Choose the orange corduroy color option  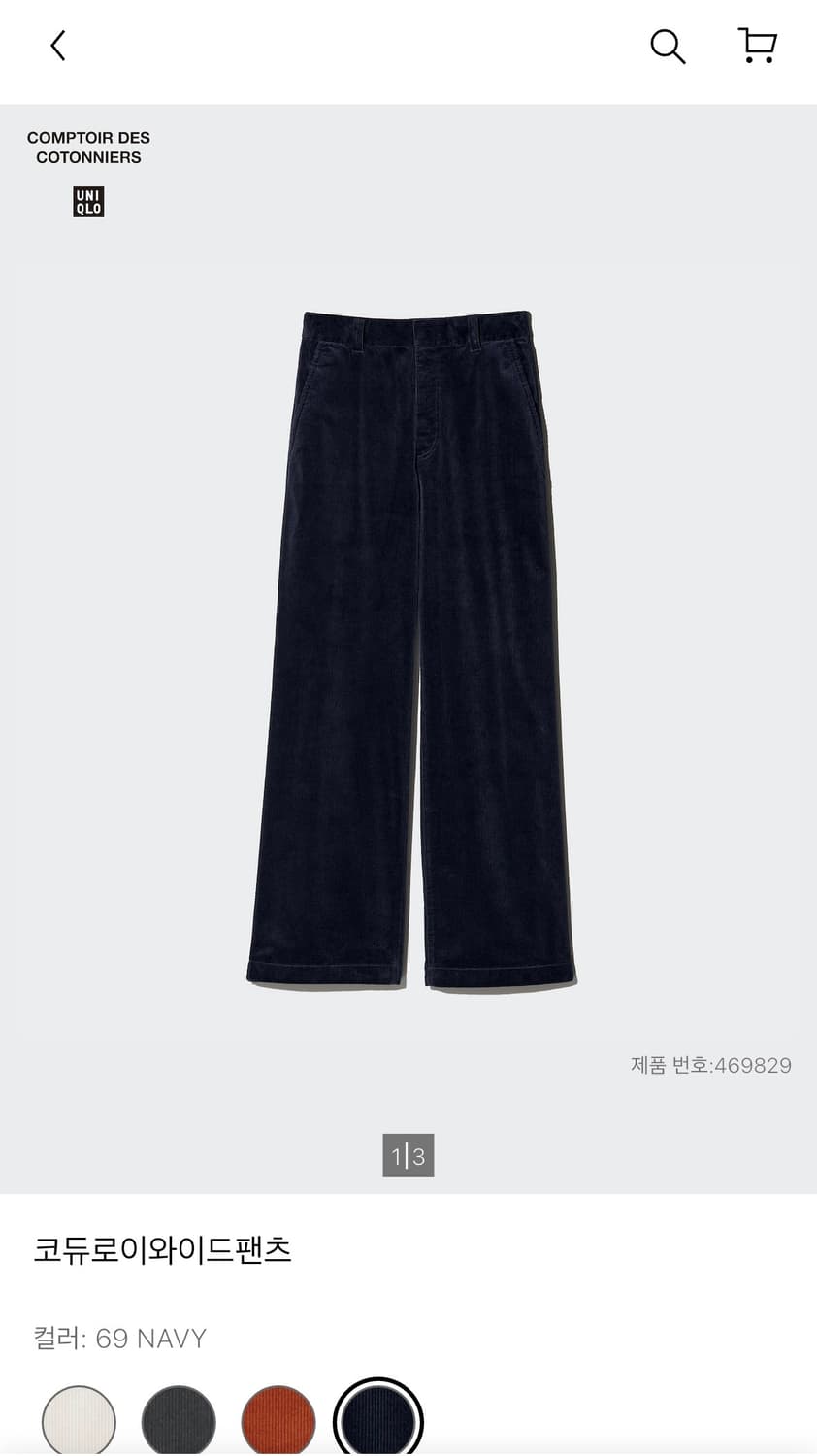click(278, 1420)
